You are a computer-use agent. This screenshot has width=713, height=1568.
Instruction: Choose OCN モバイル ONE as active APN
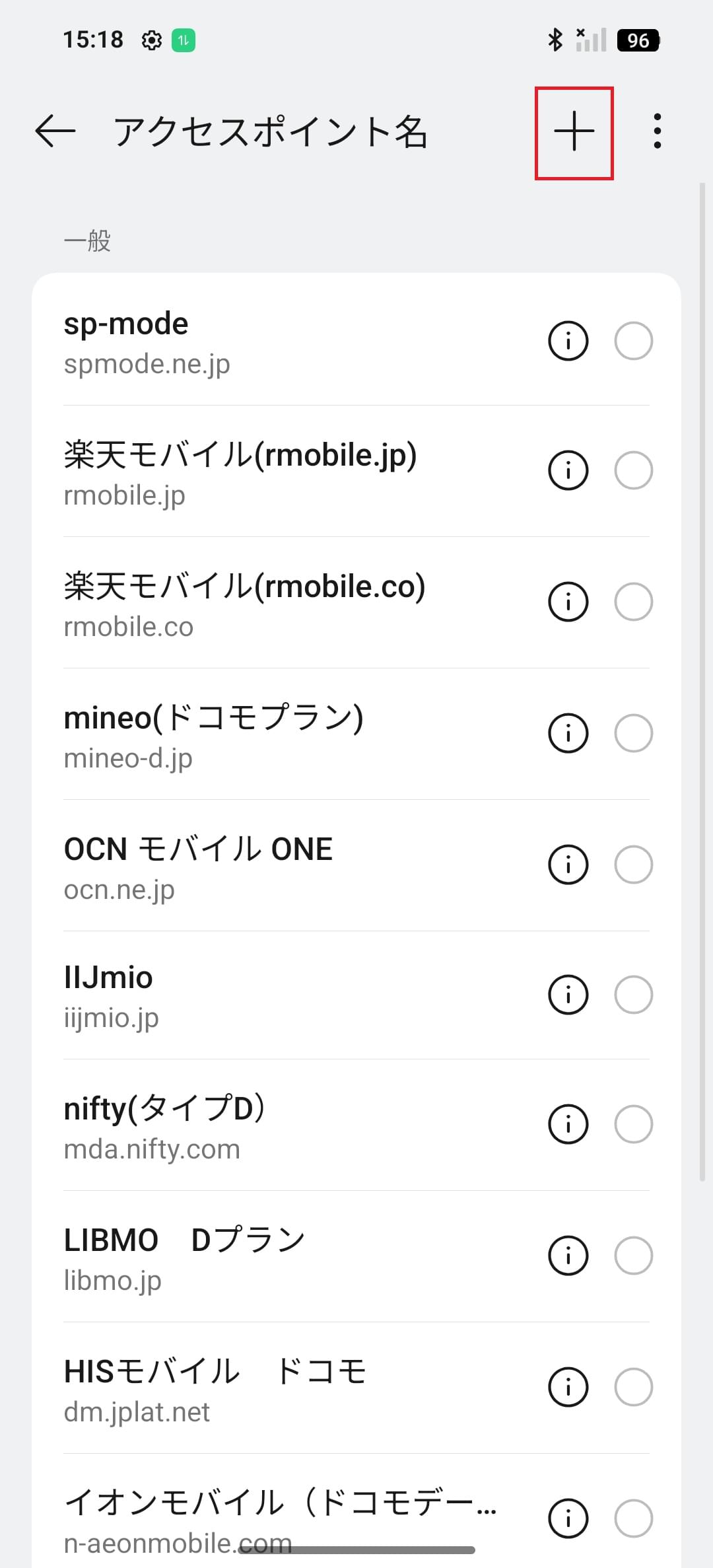[x=633, y=864]
